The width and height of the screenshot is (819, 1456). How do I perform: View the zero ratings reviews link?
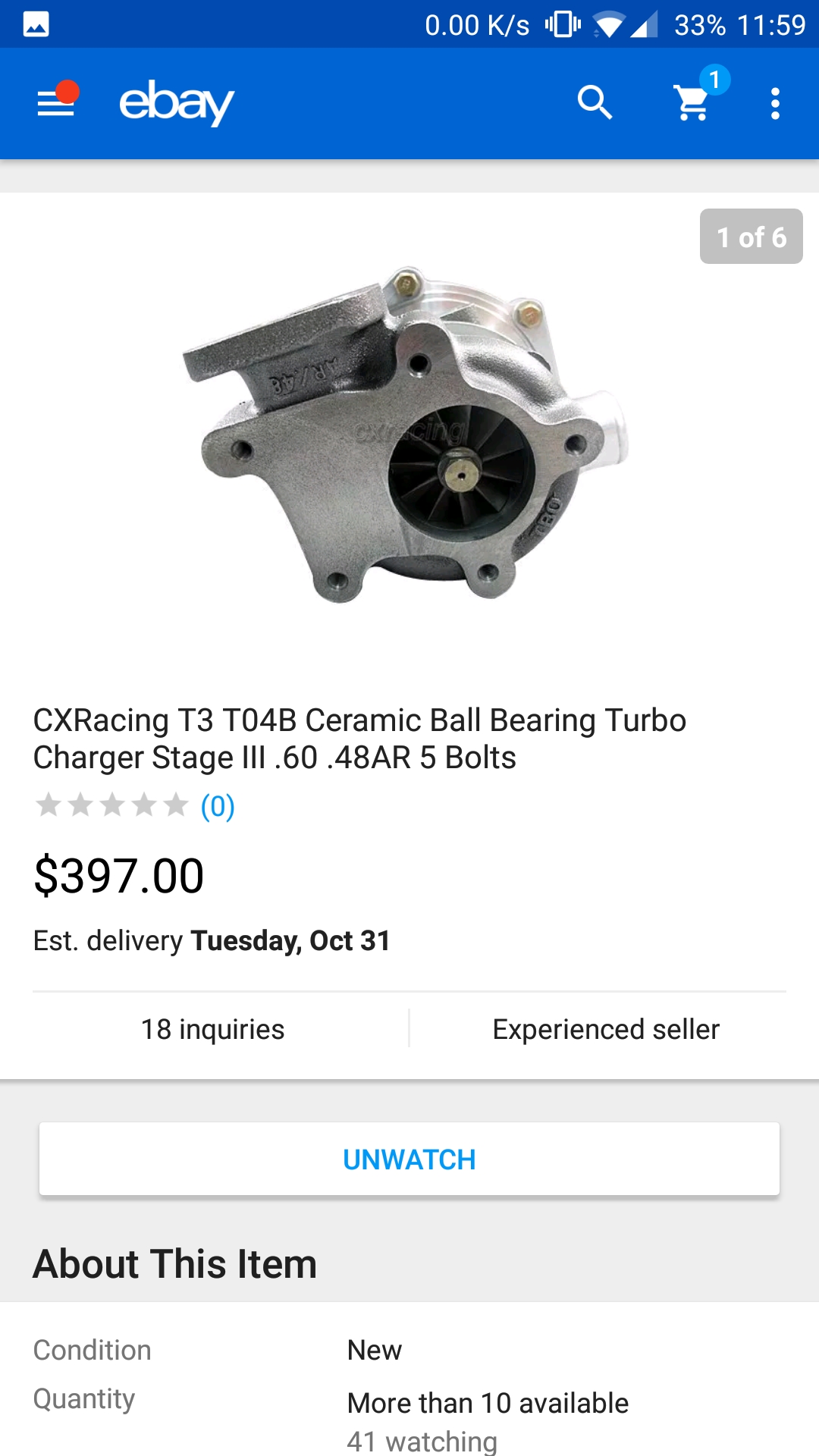point(217,806)
